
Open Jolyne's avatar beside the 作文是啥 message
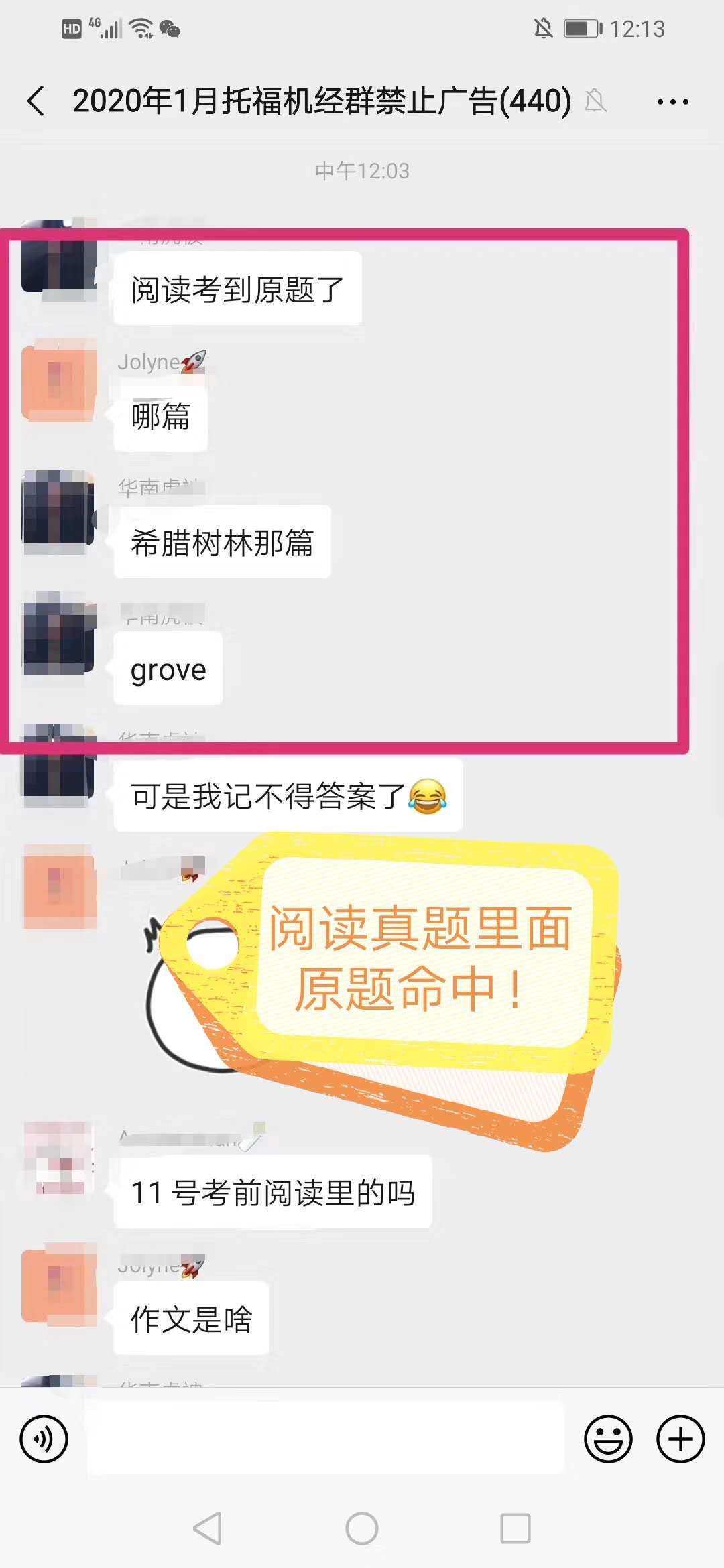[59, 1284]
